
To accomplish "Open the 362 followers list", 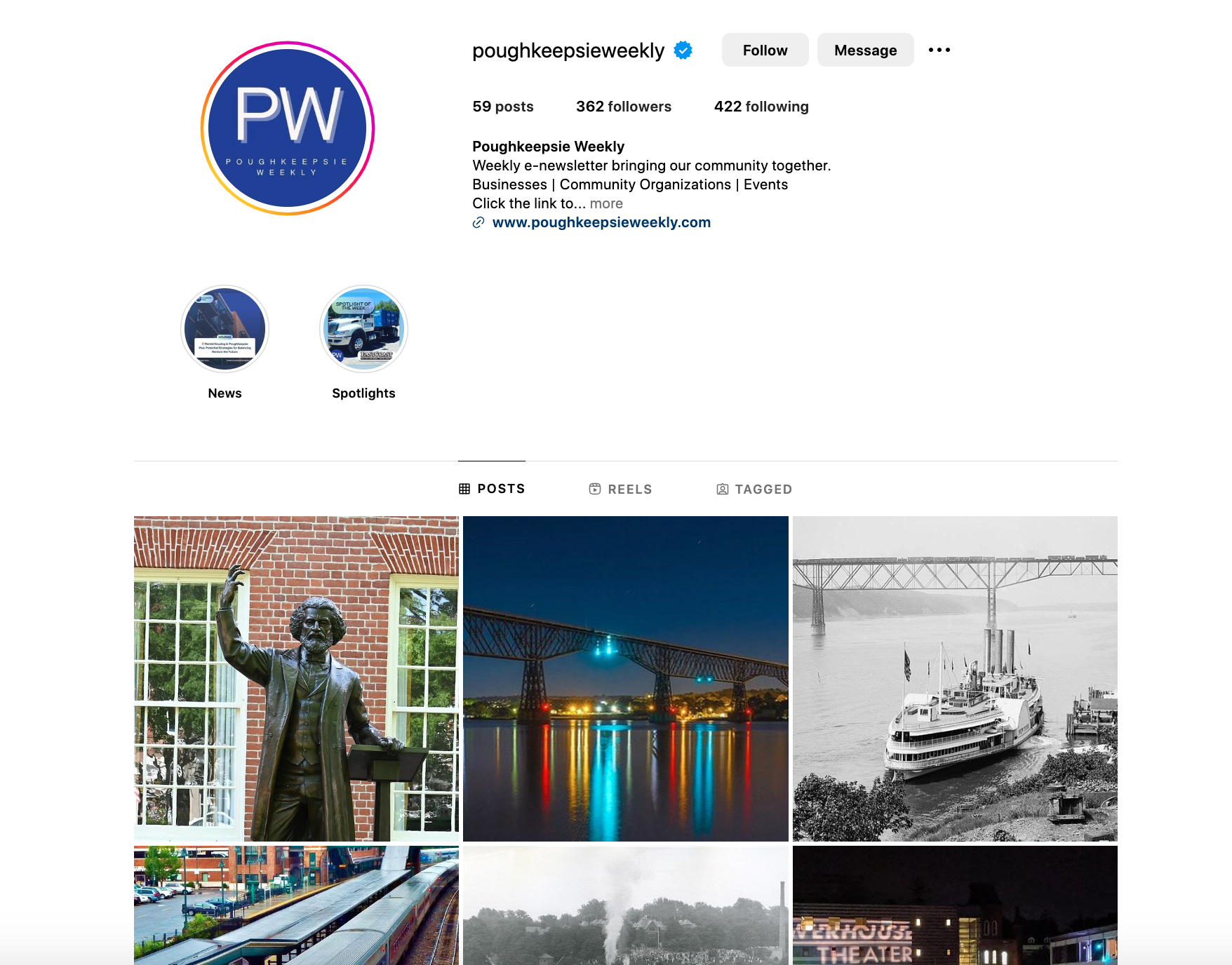I will pyautogui.click(x=623, y=107).
